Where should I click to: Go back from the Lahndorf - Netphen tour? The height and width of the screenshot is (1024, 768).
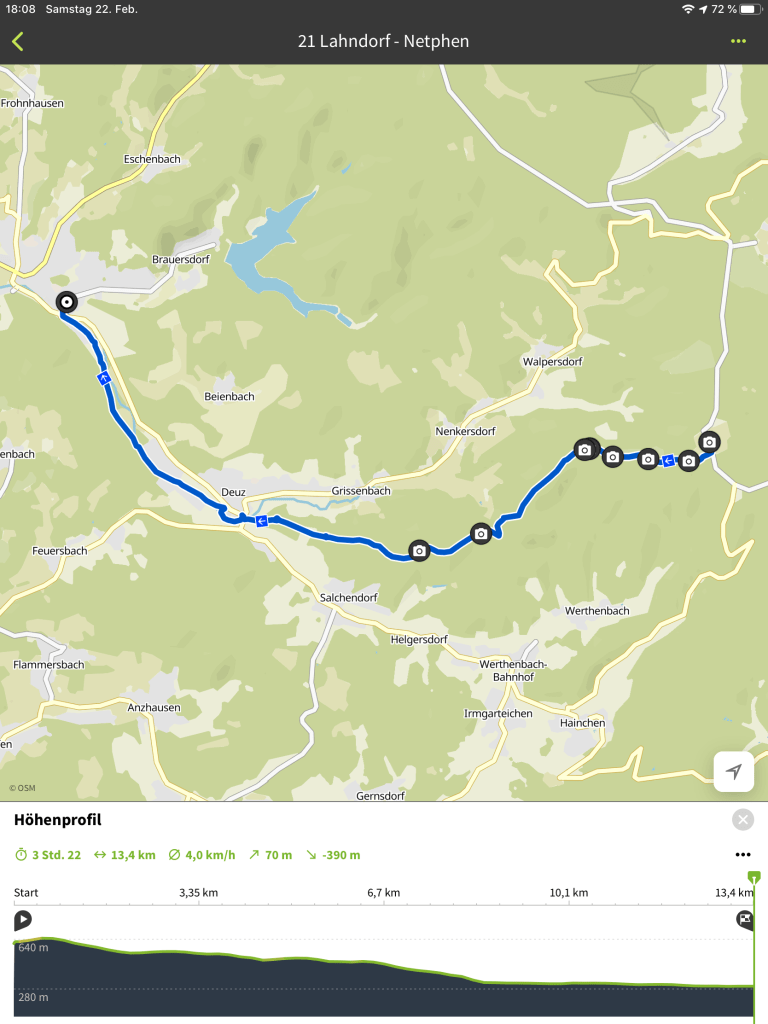click(x=18, y=41)
